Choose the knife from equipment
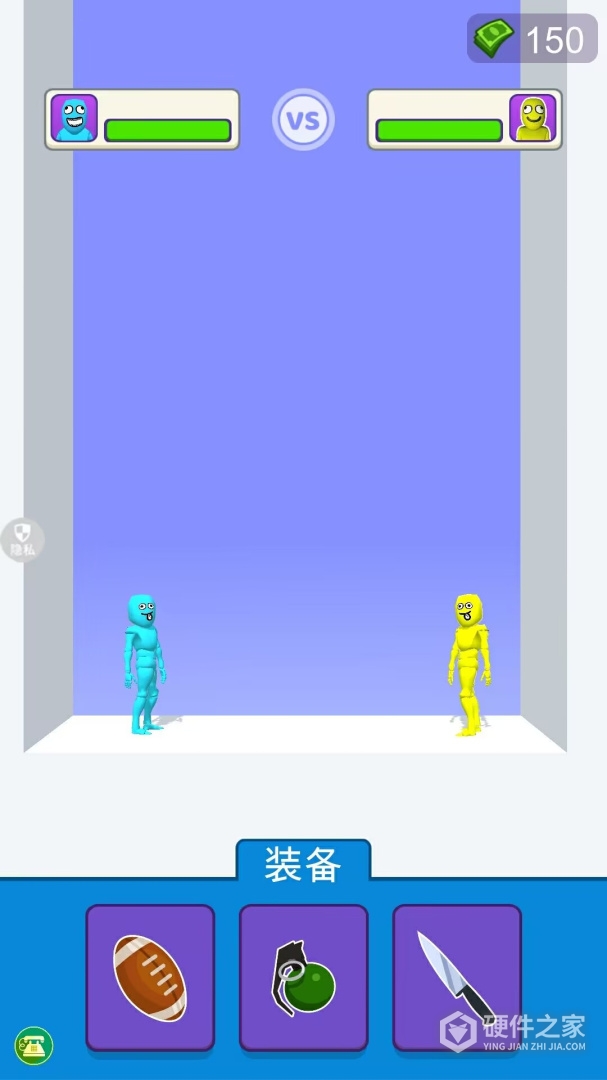This screenshot has width=607, height=1080. pyautogui.click(x=456, y=977)
